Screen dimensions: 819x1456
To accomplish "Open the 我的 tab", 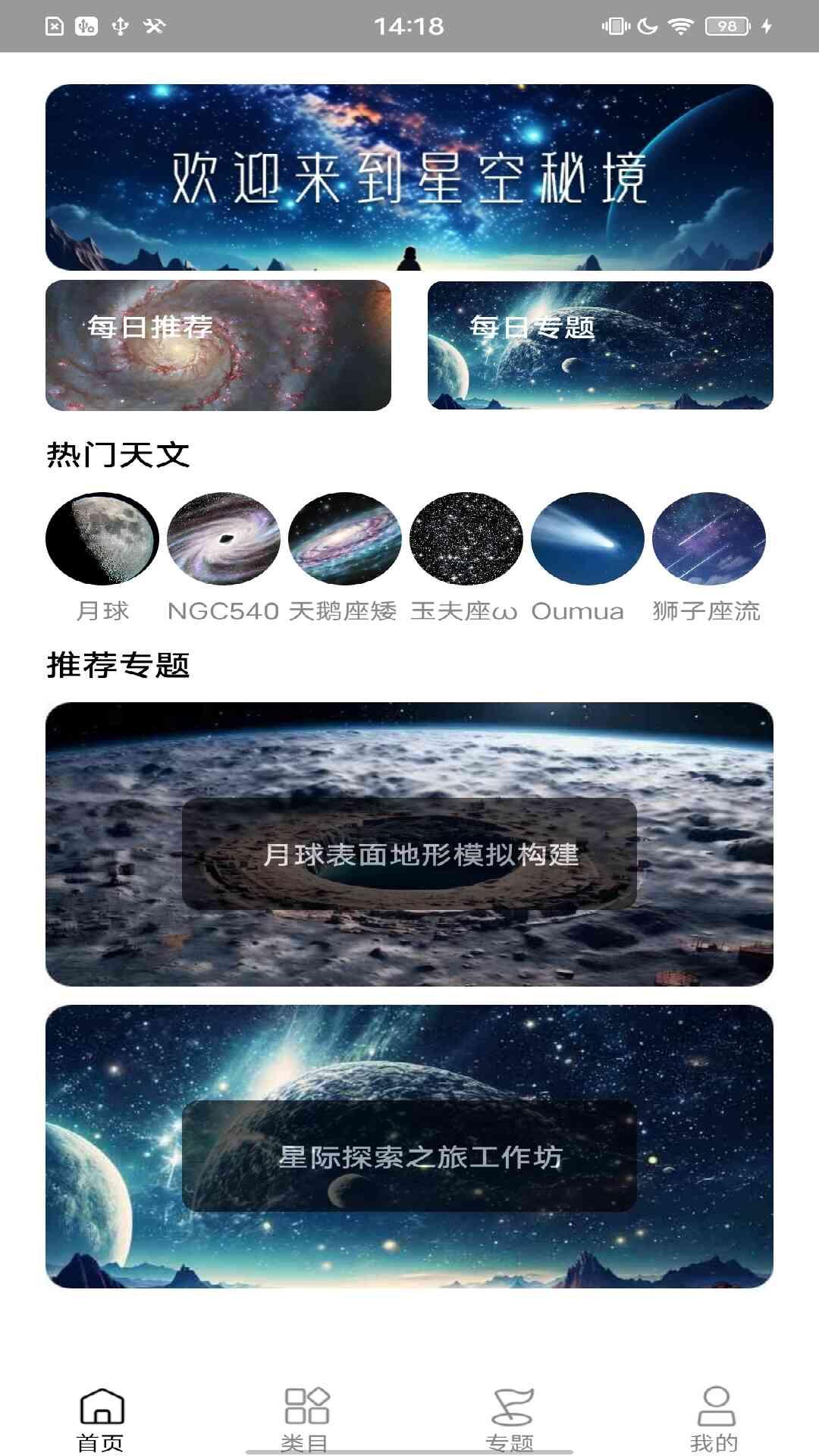I will coord(715,1418).
